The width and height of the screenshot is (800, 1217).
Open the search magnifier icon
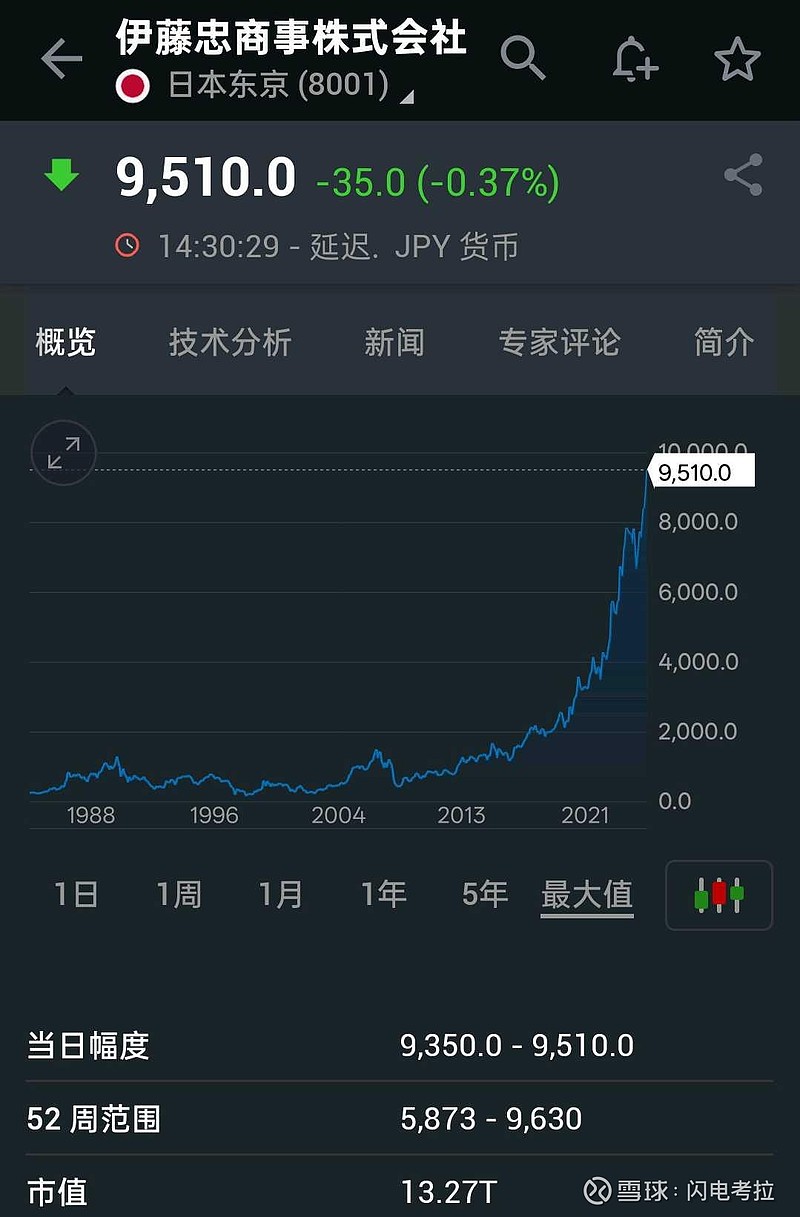[522, 59]
